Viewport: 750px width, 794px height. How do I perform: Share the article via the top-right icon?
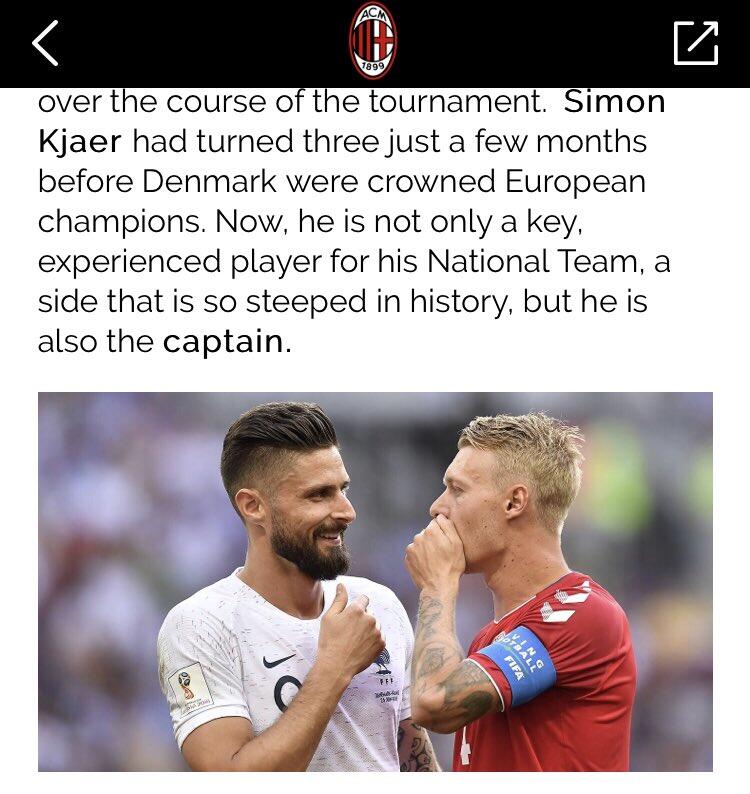(x=695, y=43)
